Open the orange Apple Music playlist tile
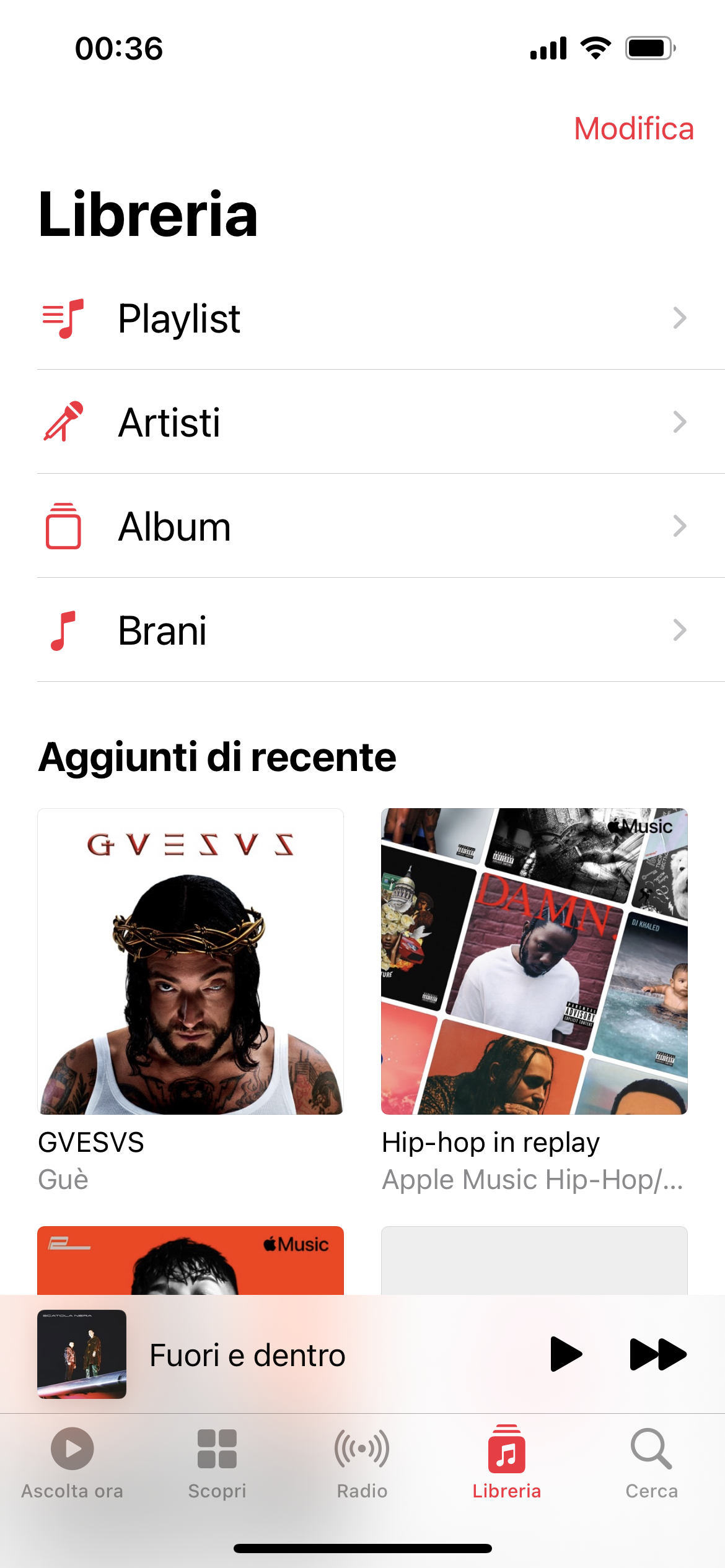Viewport: 725px width, 1568px height. (190, 1261)
